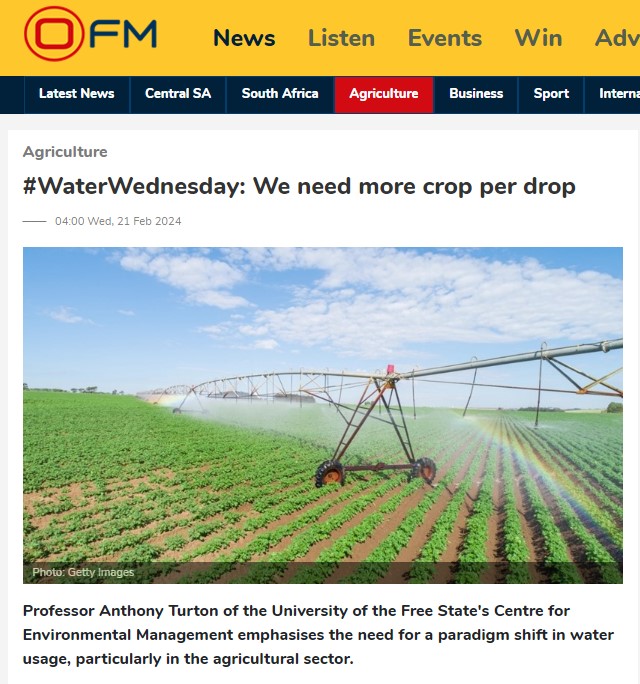Select the Agriculture tab
This screenshot has width=640, height=684.
(384, 94)
